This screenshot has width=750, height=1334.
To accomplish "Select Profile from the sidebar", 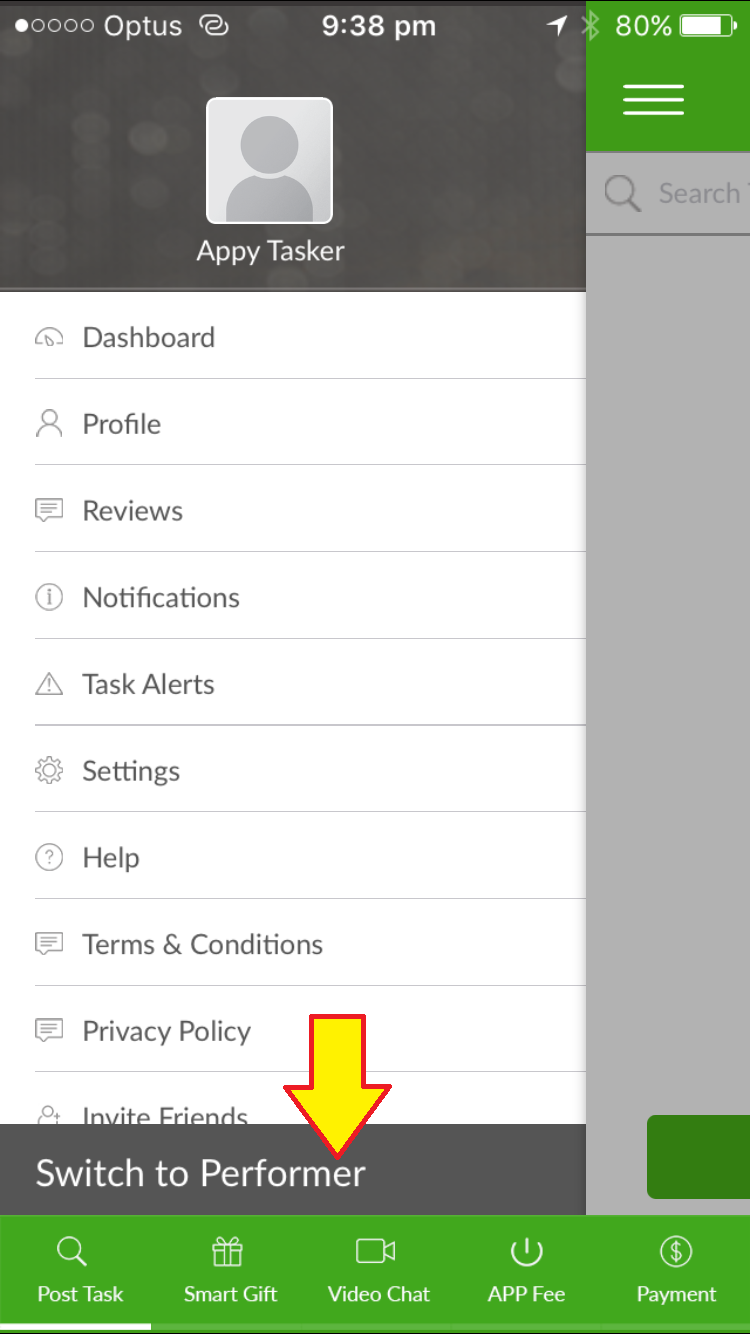I will [121, 424].
